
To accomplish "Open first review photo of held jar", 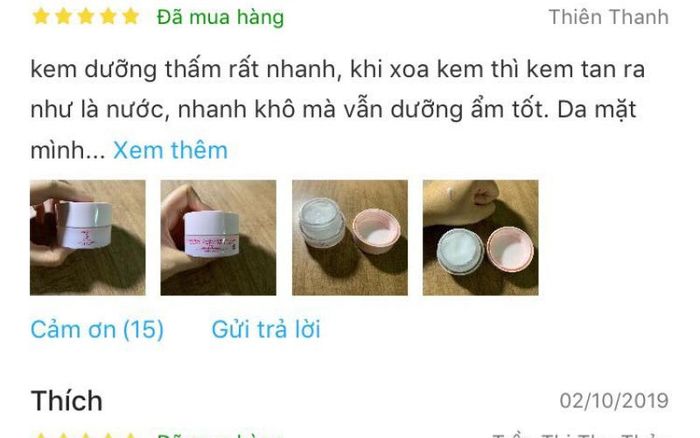I will coord(87,237).
